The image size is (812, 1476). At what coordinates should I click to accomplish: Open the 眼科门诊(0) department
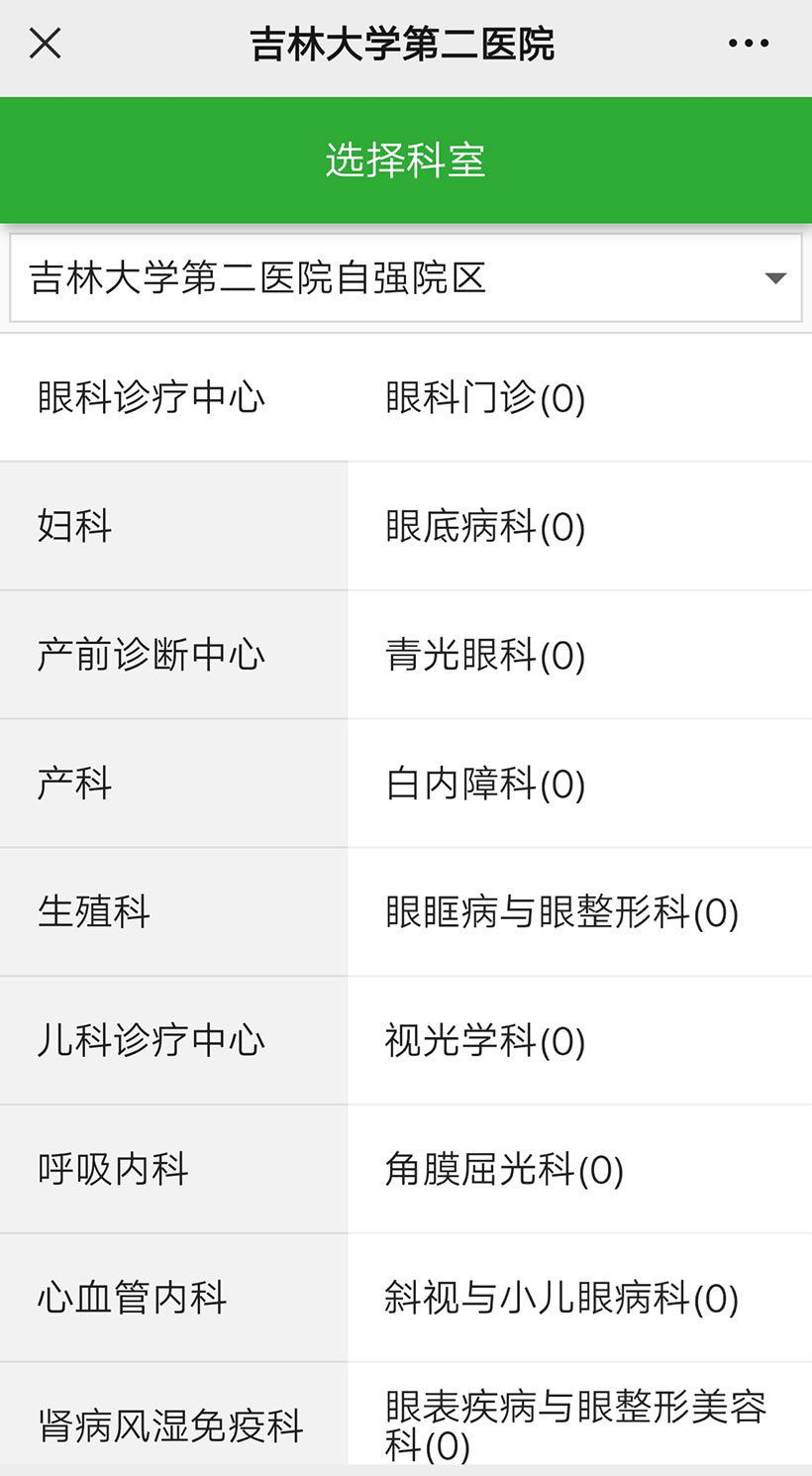485,398
